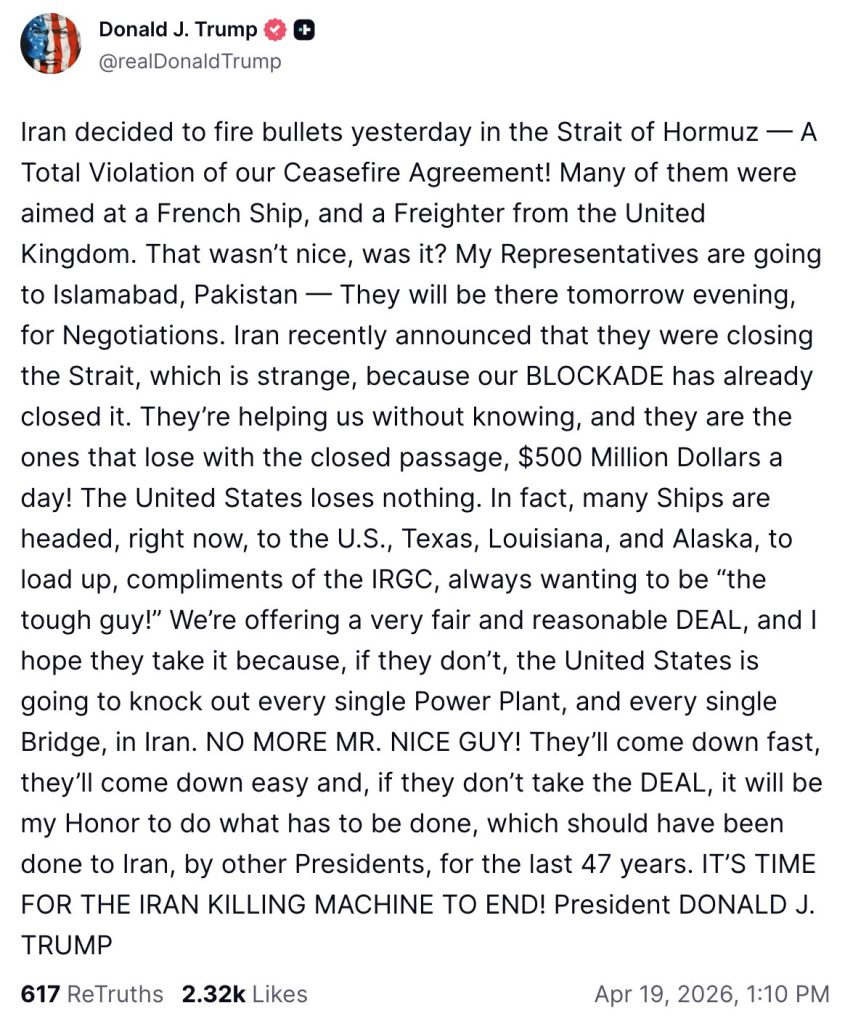View the 2.32k Likes list
The image size is (845, 1024).
tap(244, 994)
